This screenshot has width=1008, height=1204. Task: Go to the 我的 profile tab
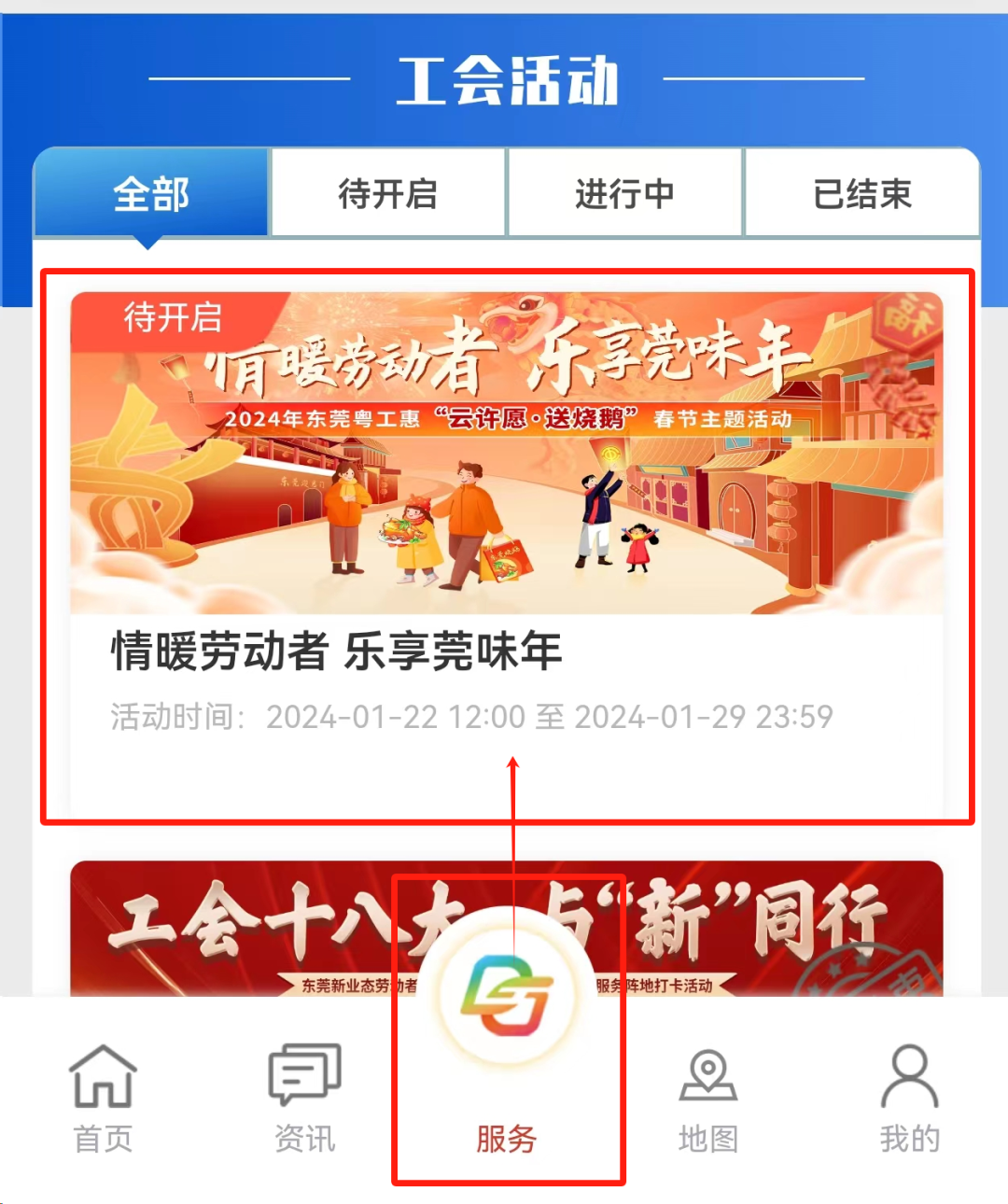[x=909, y=1097]
